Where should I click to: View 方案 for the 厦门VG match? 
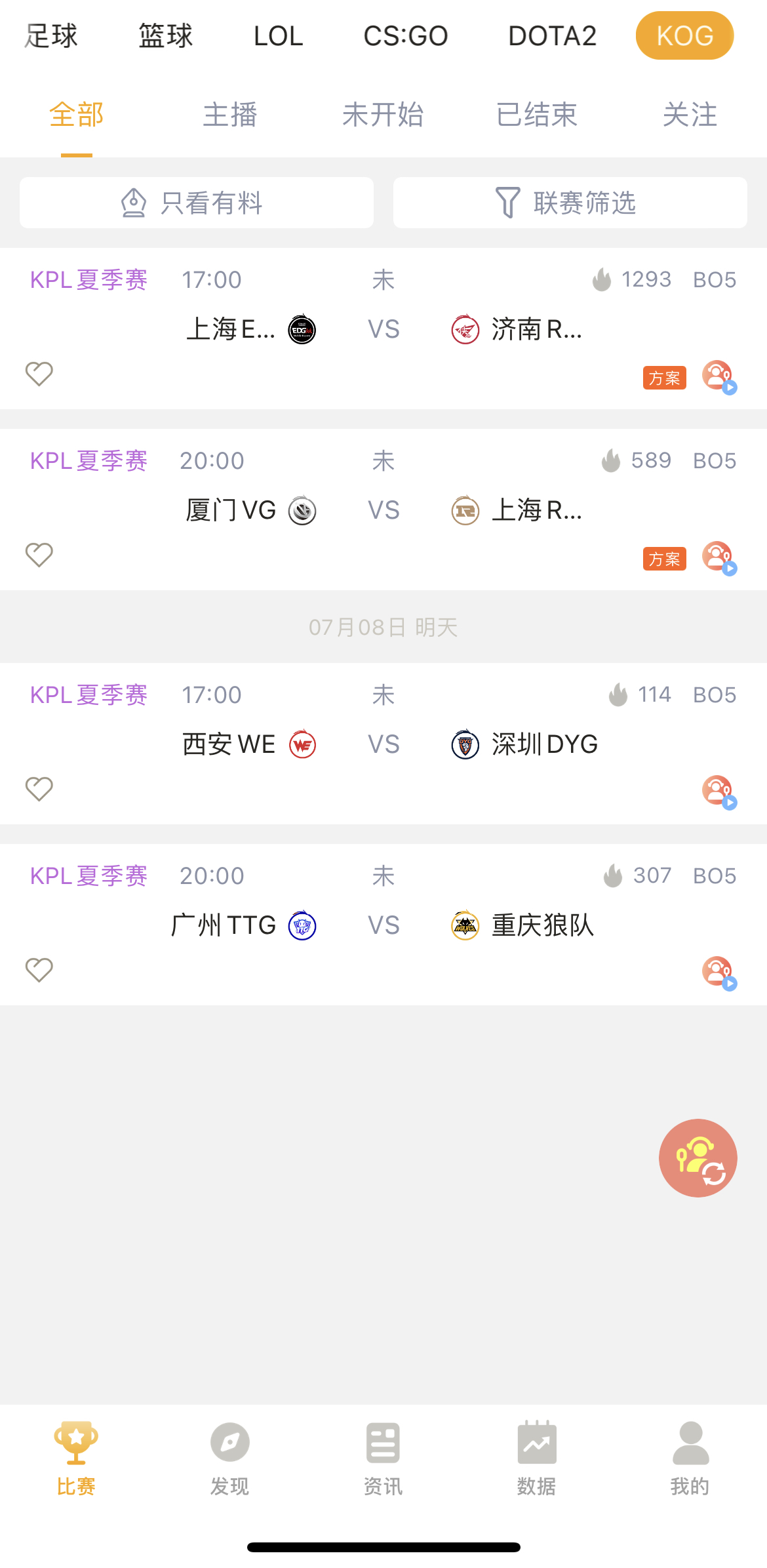point(664,559)
